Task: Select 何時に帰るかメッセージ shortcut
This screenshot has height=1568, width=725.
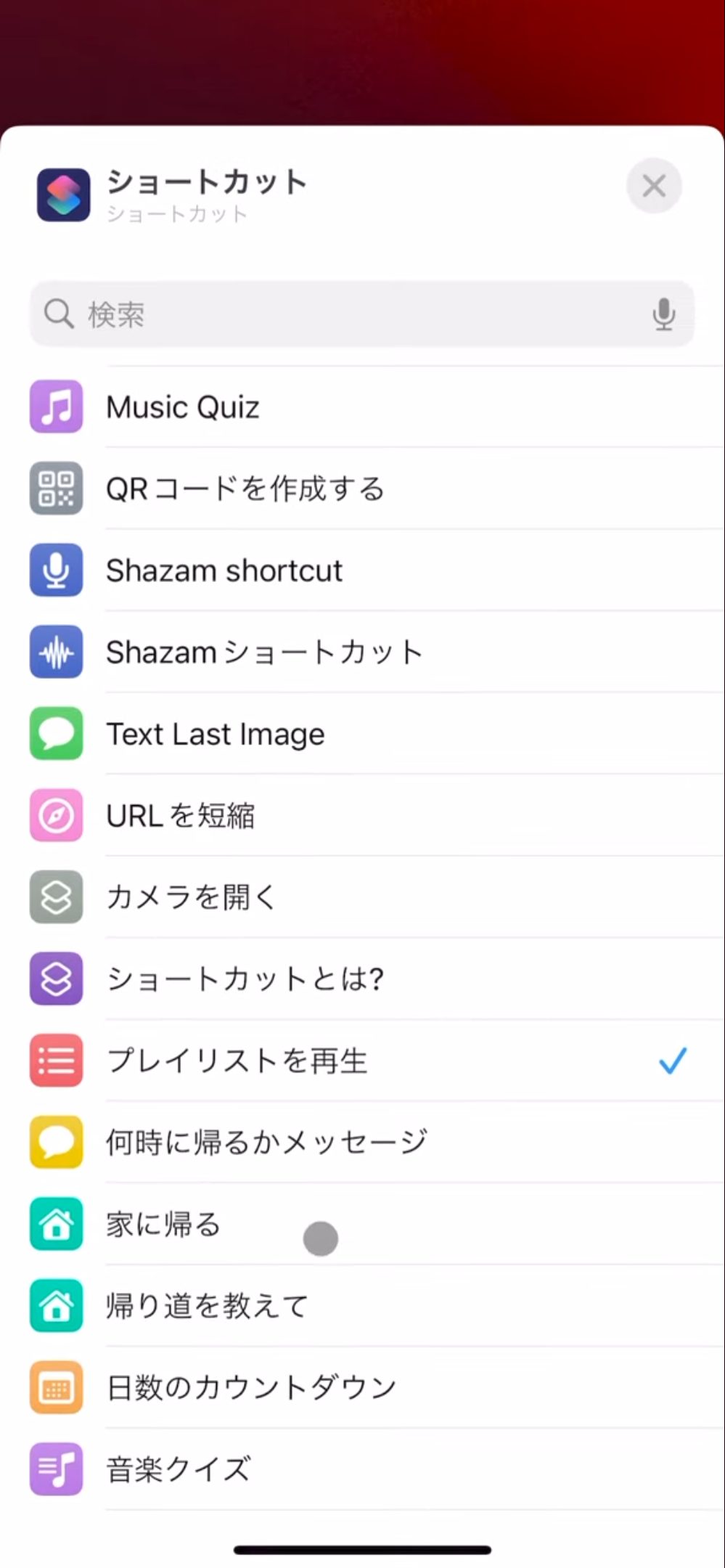Action: [362, 1142]
